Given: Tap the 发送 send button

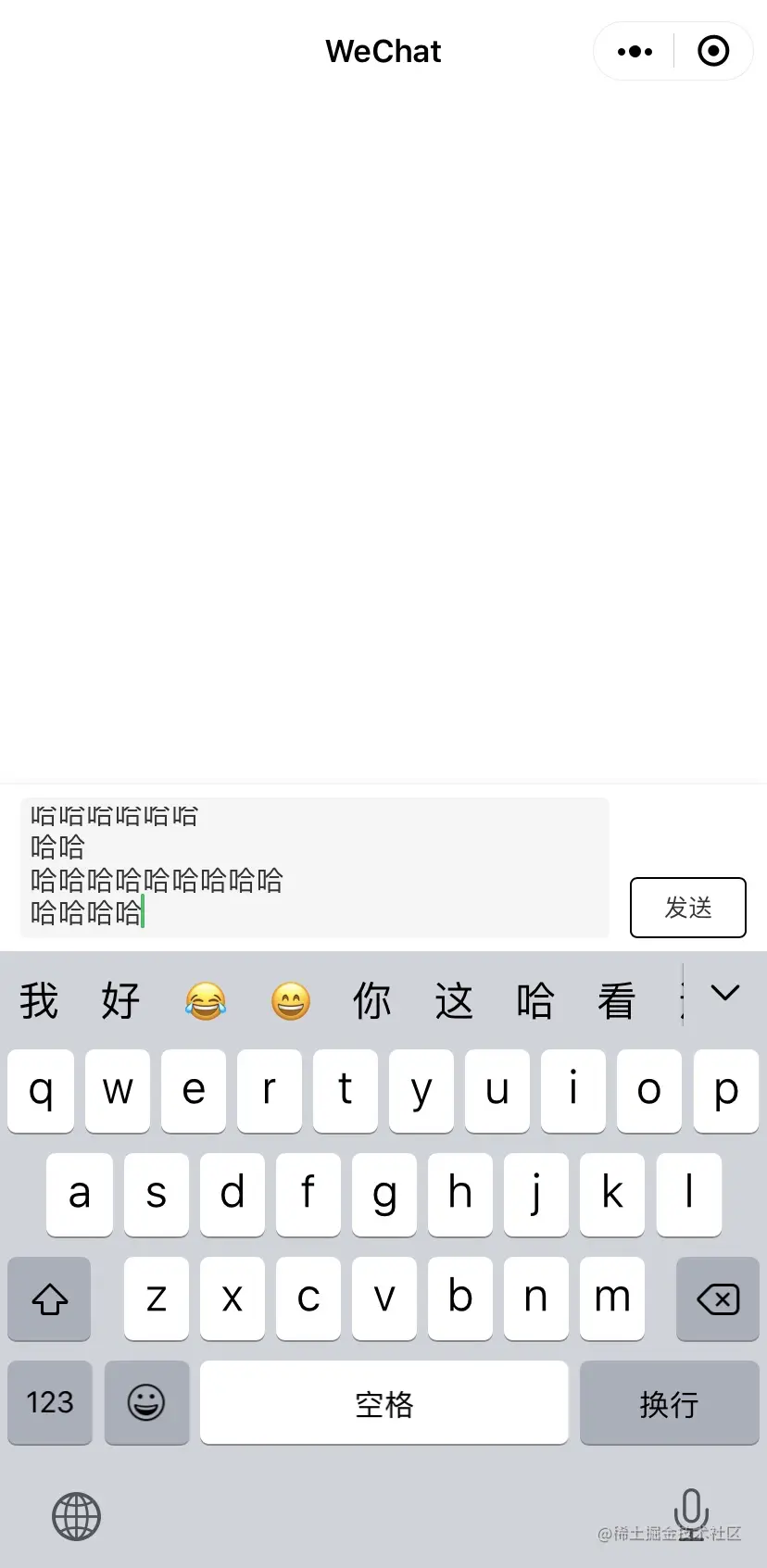Looking at the screenshot, I should point(687,908).
